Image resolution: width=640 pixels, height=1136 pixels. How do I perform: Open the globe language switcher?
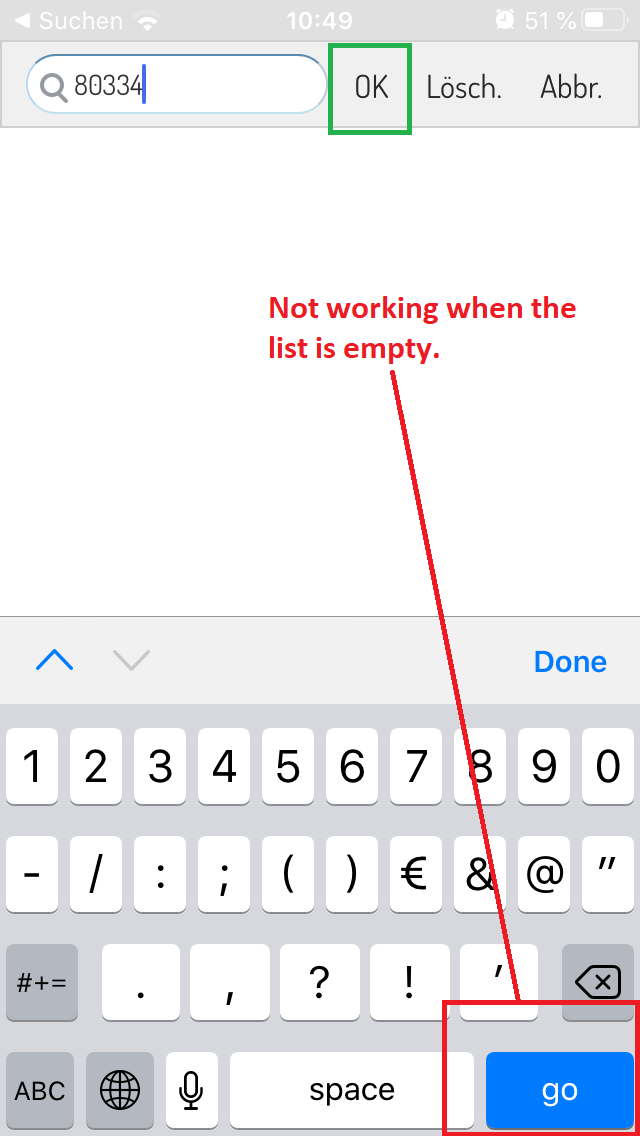click(x=120, y=1090)
